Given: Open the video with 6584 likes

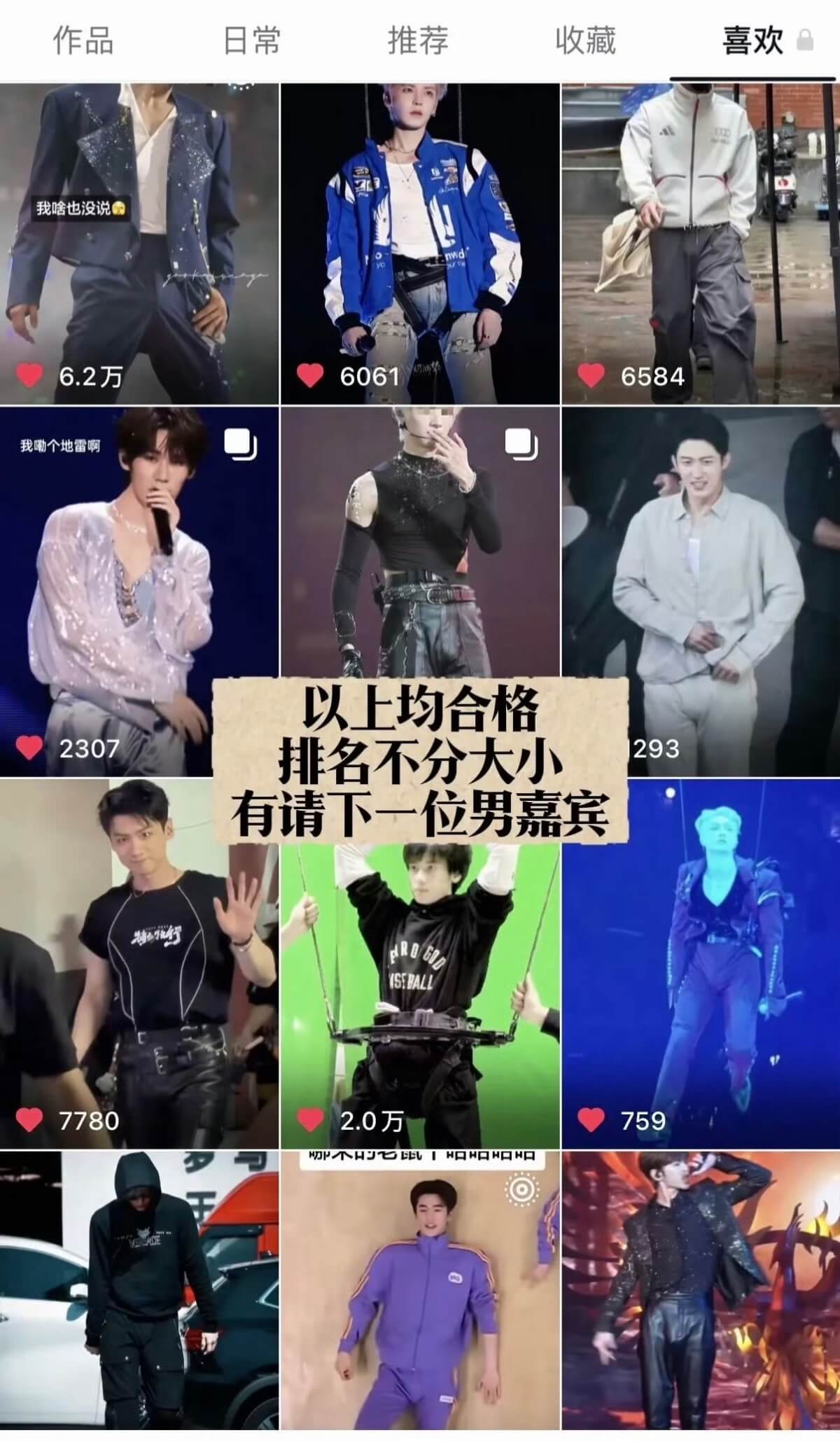Looking at the screenshot, I should coord(701,244).
